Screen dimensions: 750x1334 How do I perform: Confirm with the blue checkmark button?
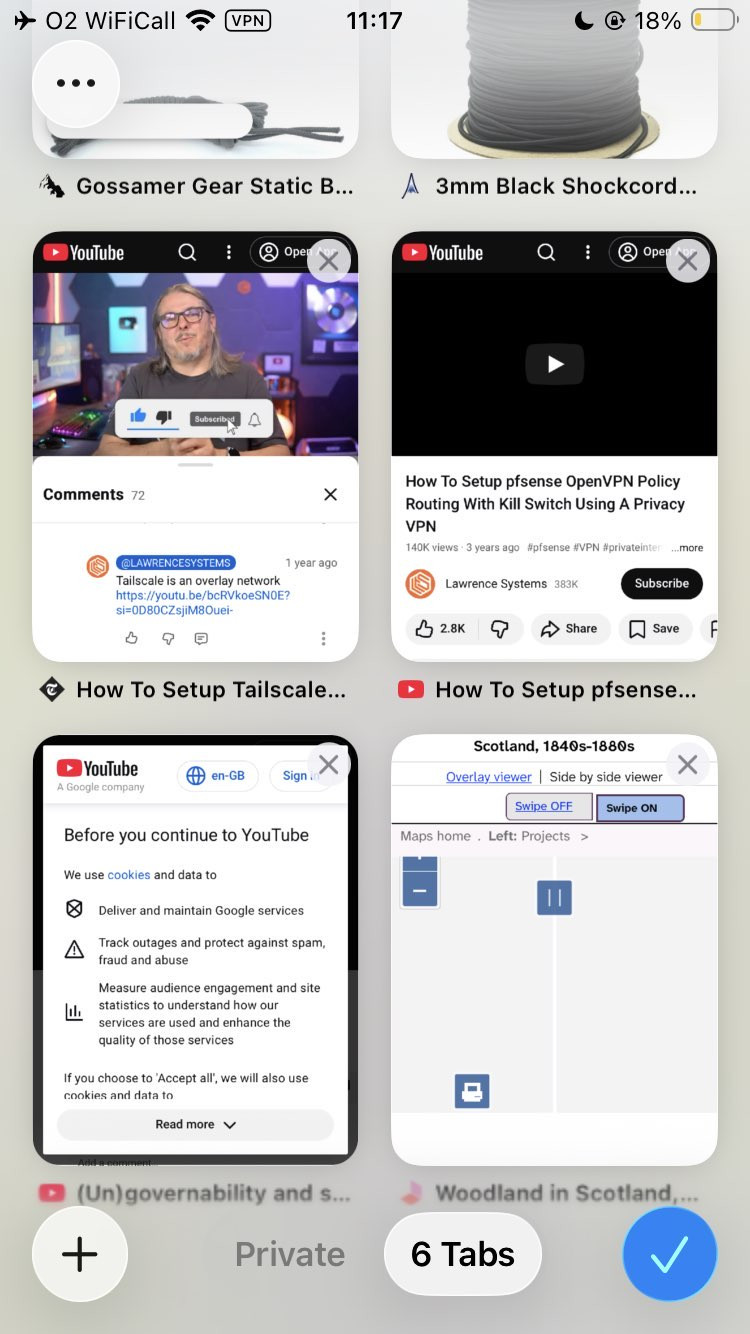(669, 1254)
